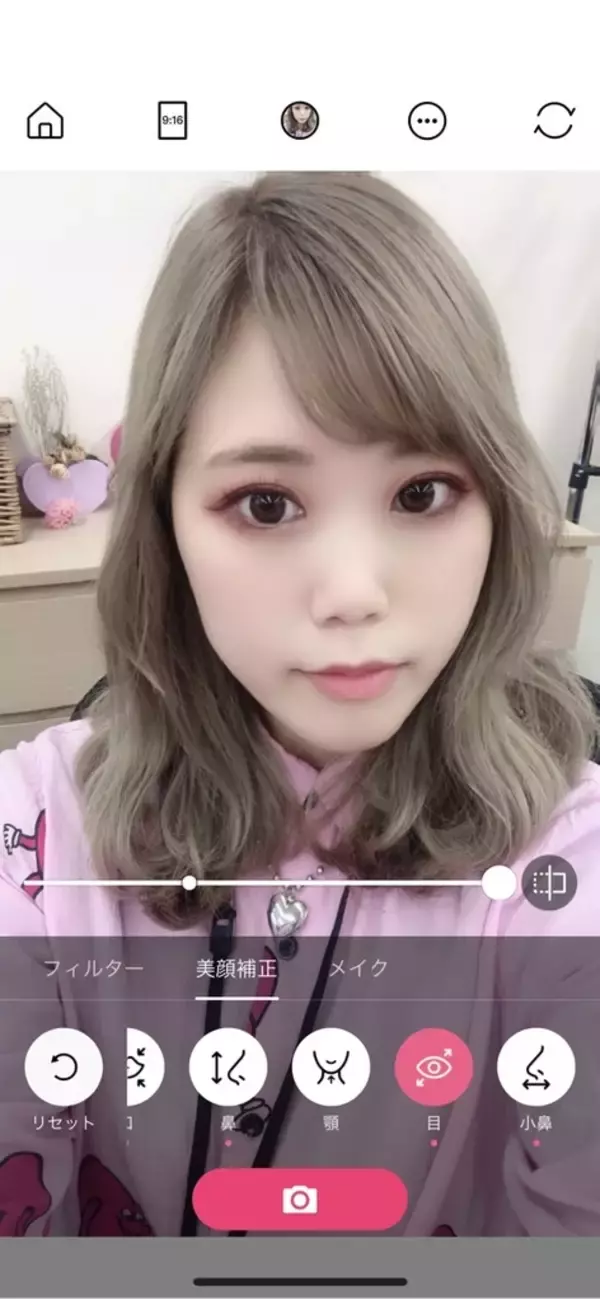Switch to the フィルター tab

click(93, 968)
